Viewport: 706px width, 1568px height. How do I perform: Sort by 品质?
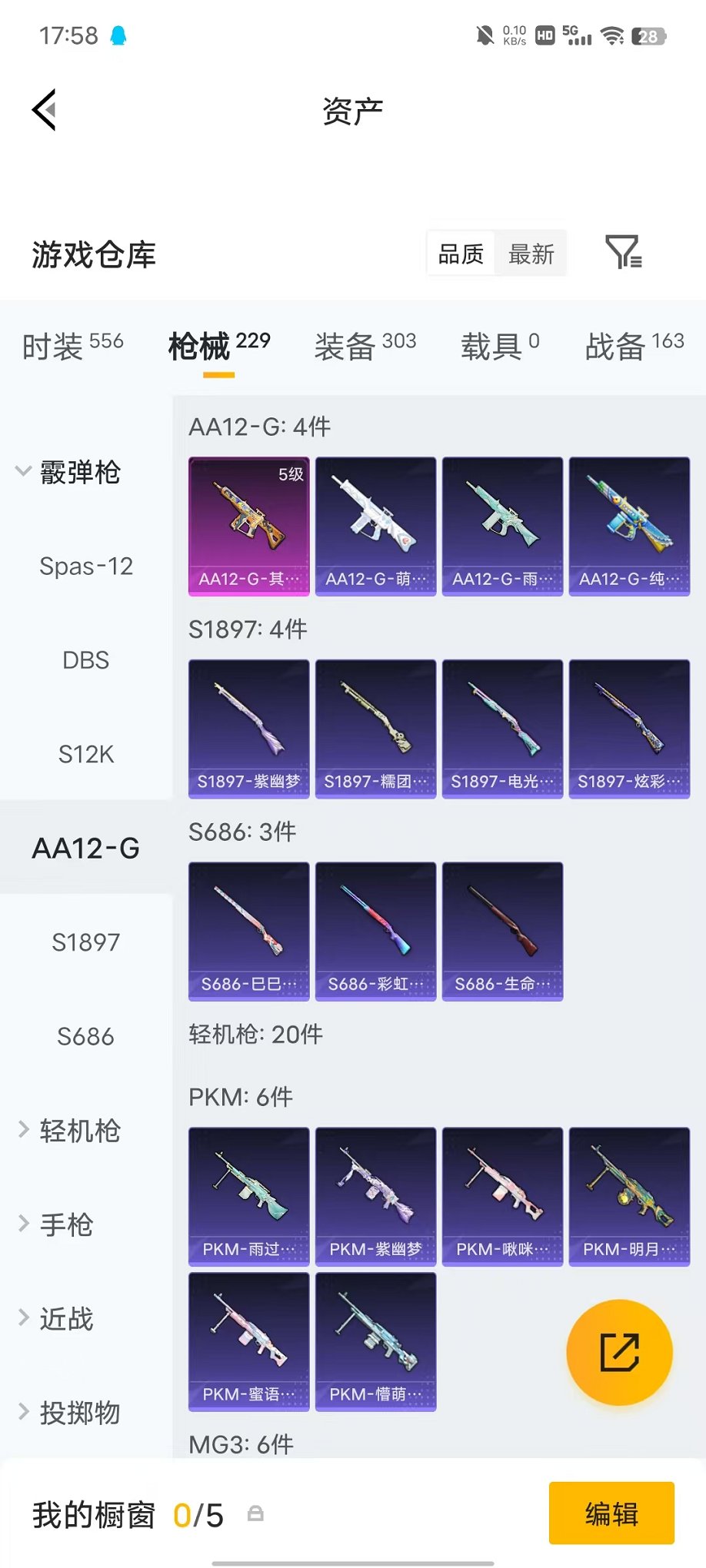point(461,254)
